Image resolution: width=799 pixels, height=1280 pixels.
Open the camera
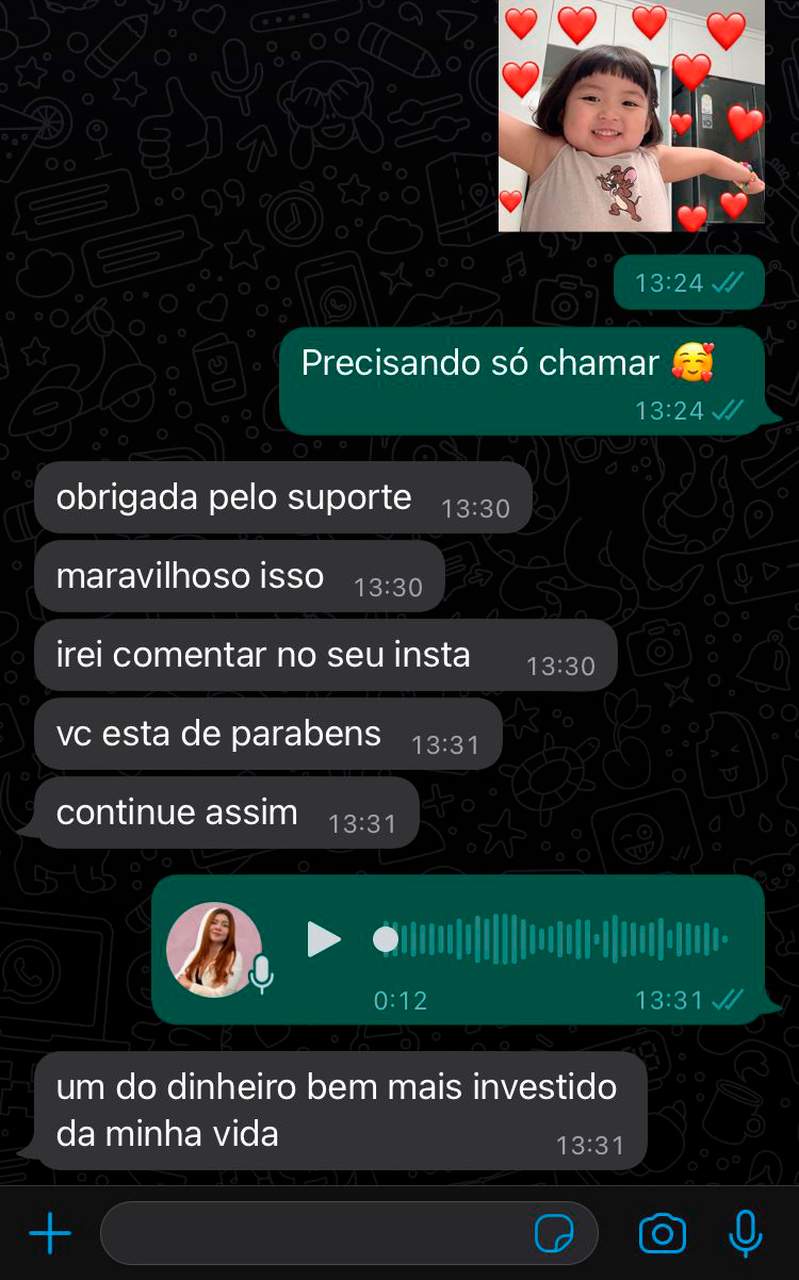tap(662, 1234)
